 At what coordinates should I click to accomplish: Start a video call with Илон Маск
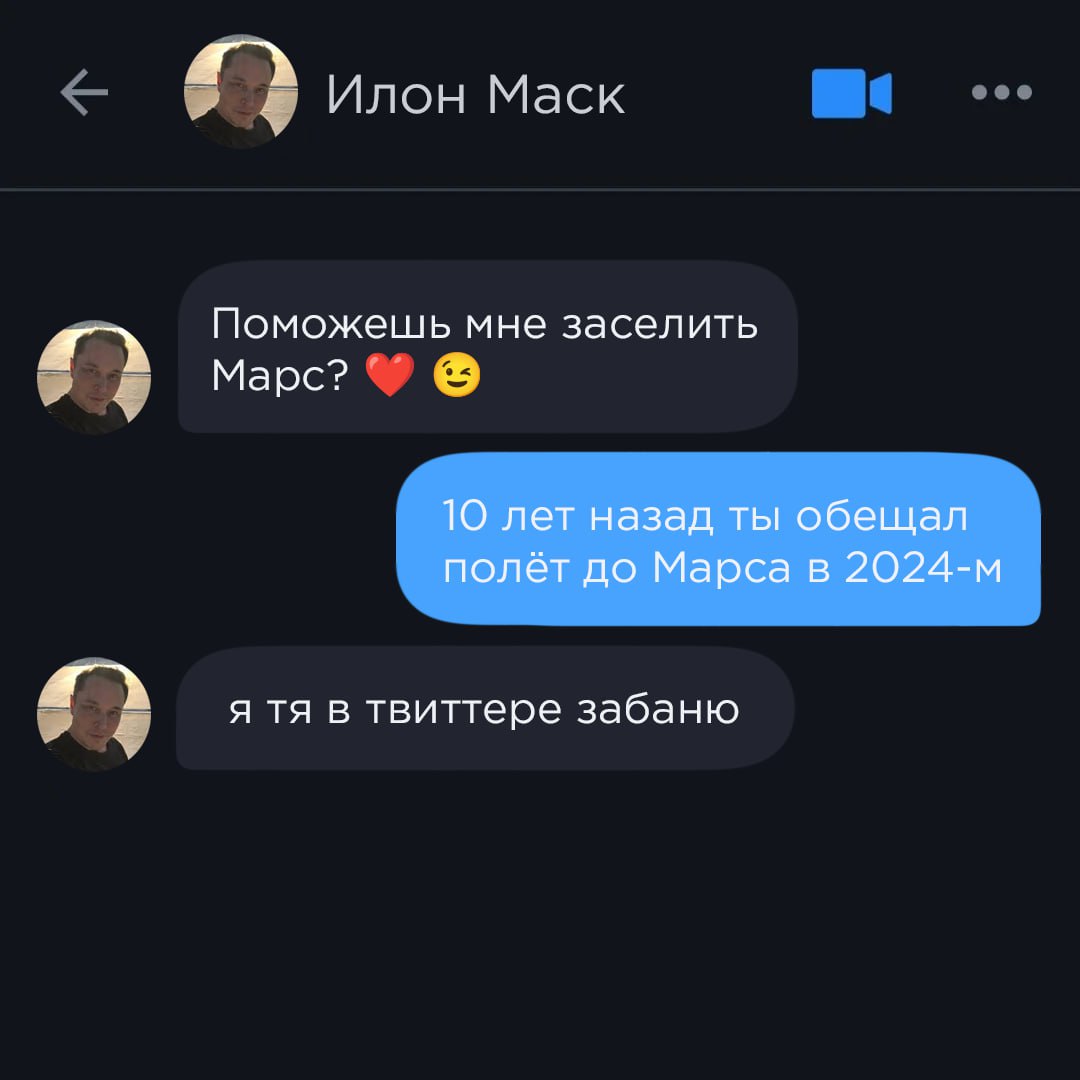[850, 93]
